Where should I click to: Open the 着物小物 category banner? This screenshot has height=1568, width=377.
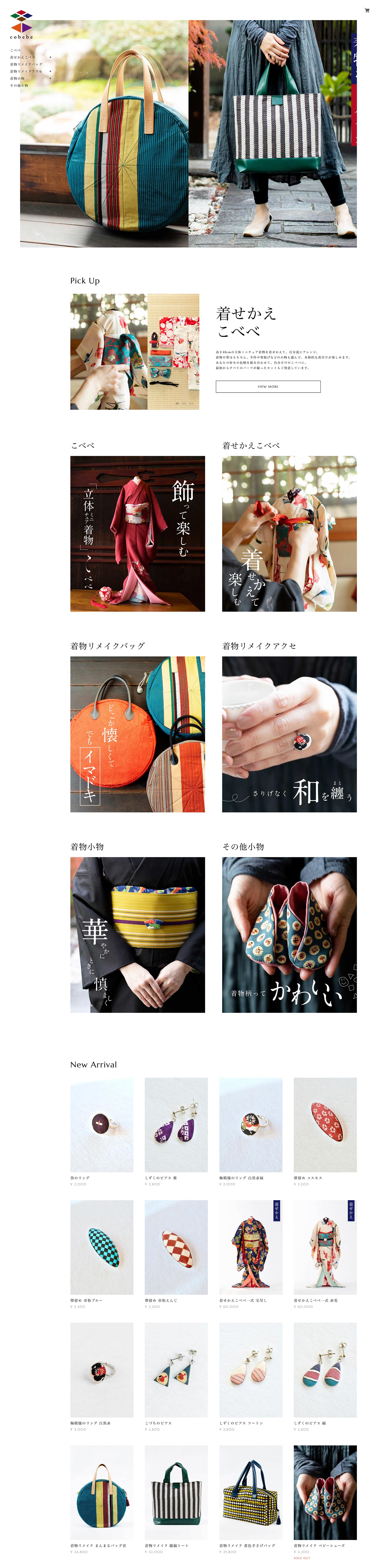[x=137, y=935]
